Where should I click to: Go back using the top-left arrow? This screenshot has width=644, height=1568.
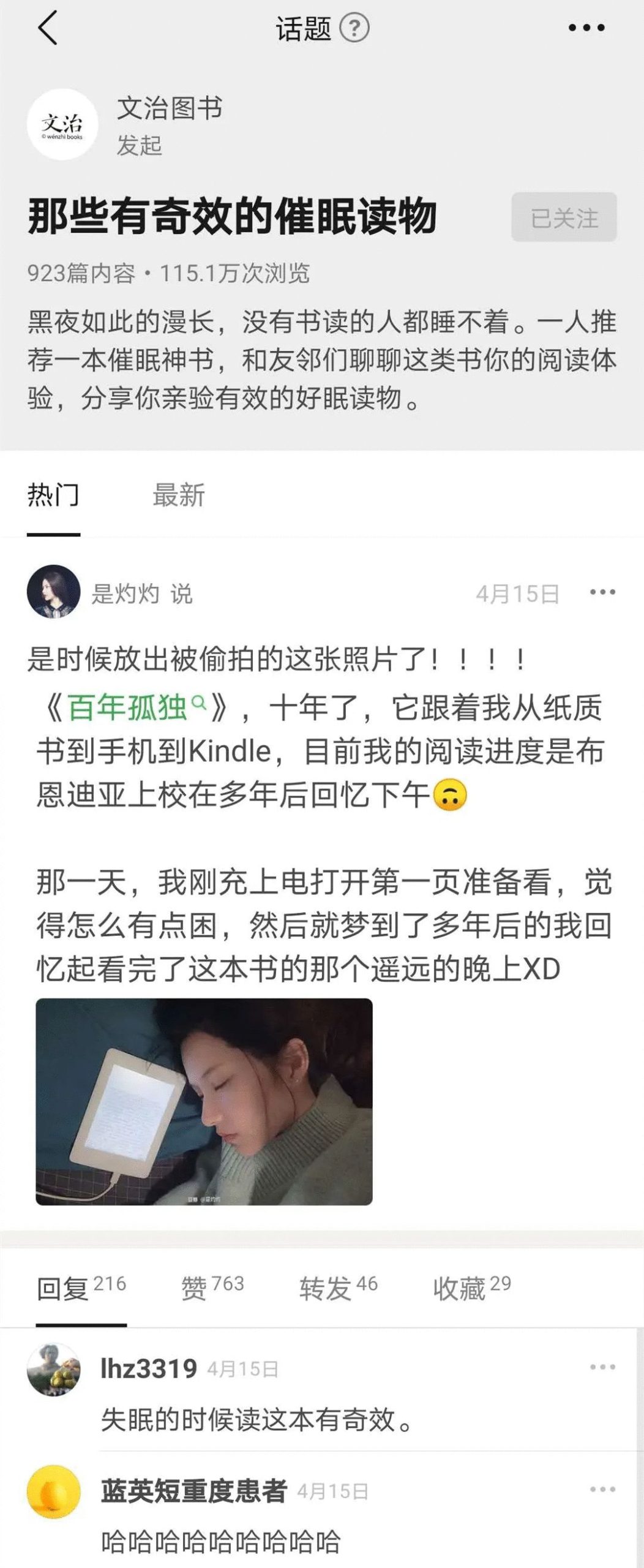[x=48, y=28]
